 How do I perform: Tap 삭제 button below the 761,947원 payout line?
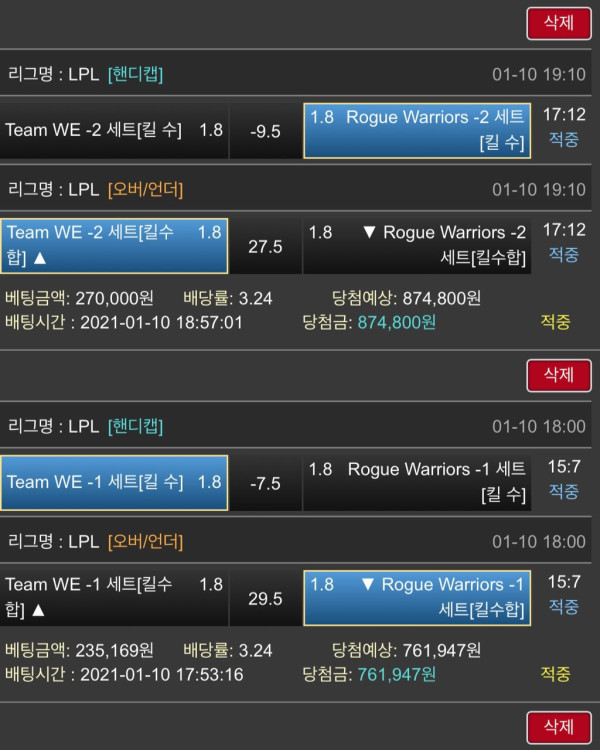click(x=558, y=727)
